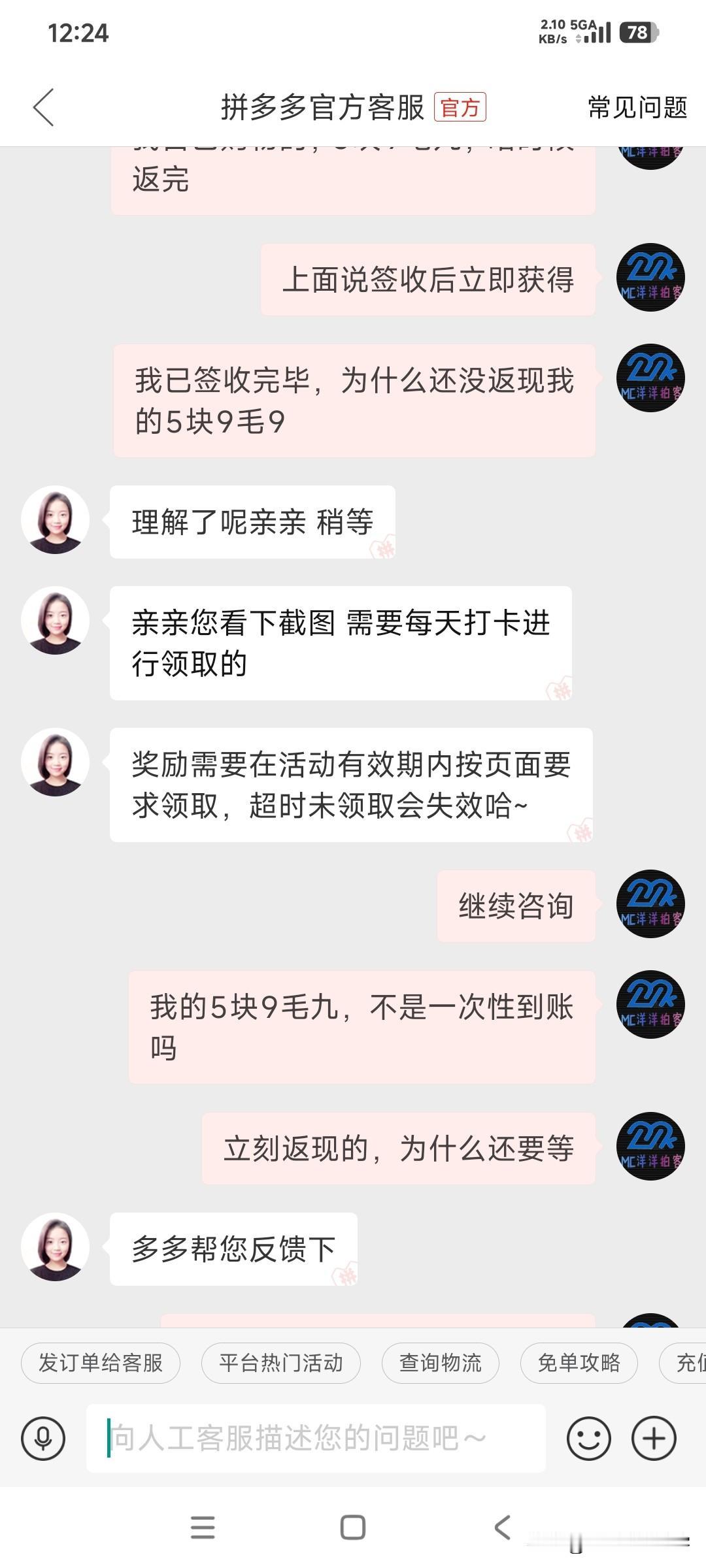
Task: Tap the circle home navigation button
Action: 352,1528
